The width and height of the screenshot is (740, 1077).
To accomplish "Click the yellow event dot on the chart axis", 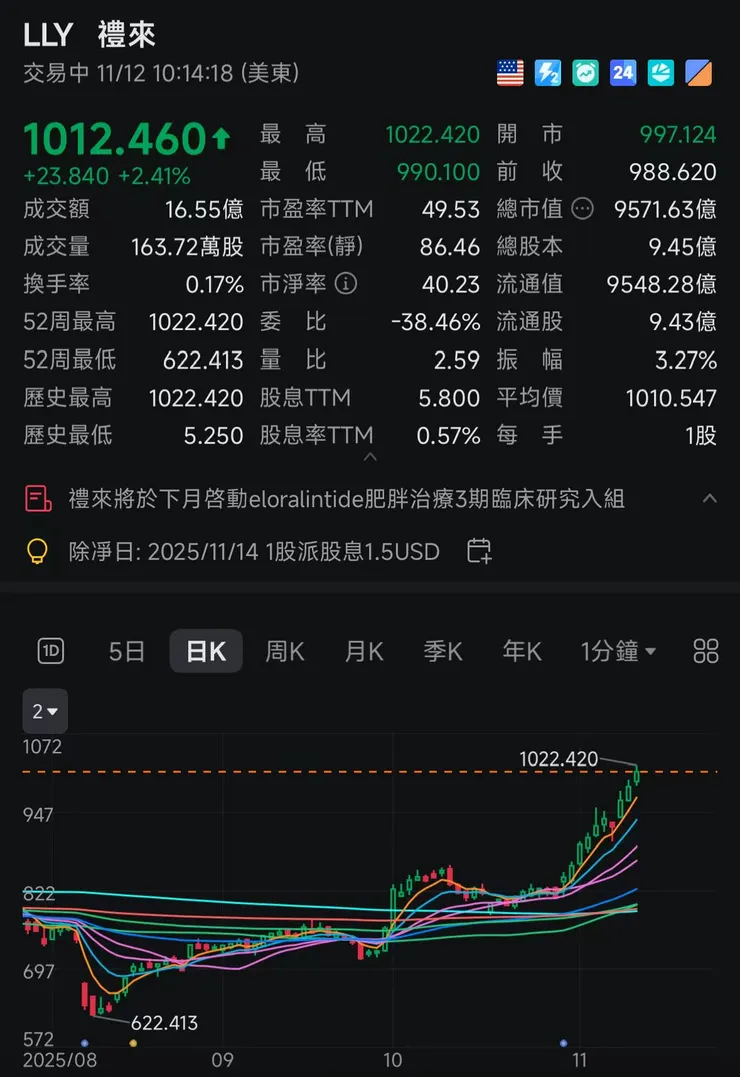I will (134, 1042).
